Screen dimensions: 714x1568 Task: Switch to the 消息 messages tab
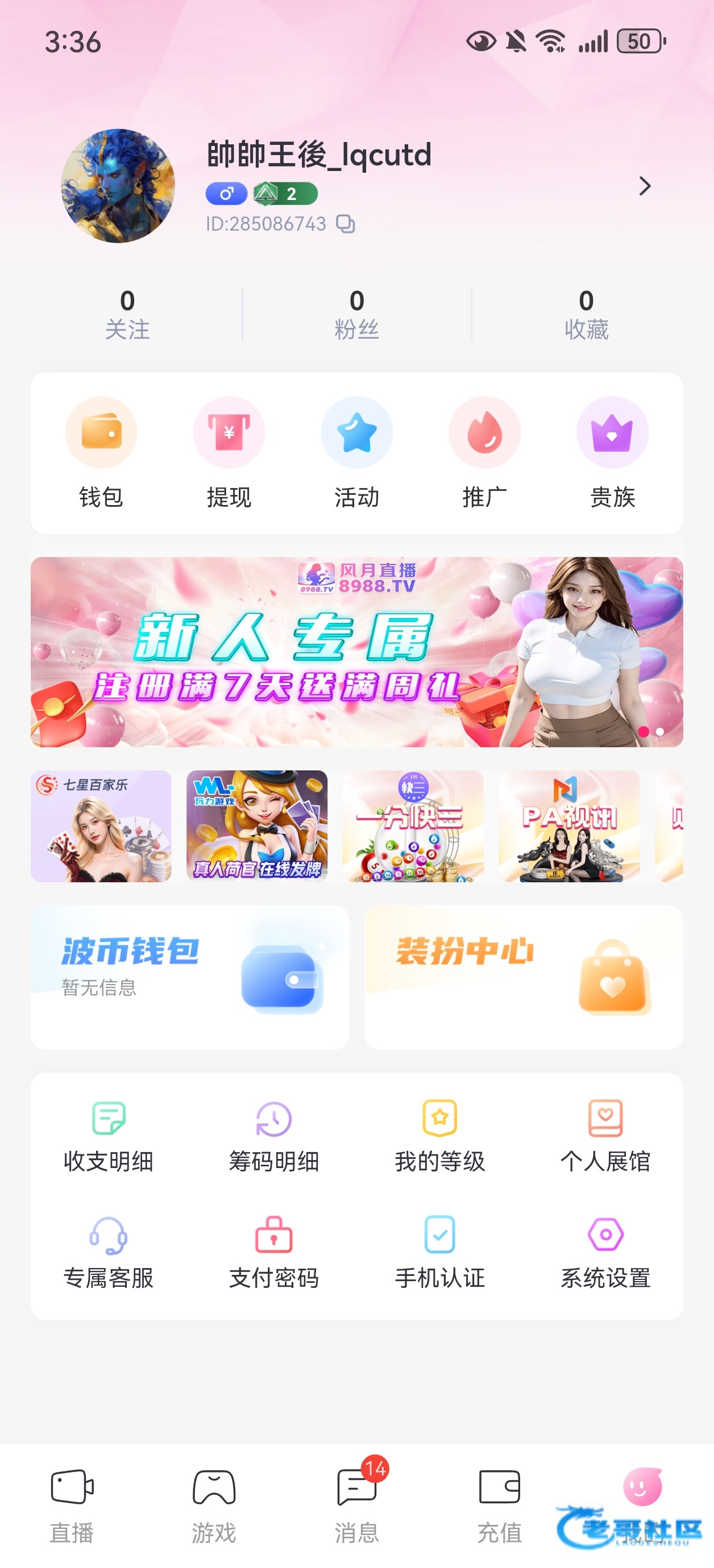357,1506
